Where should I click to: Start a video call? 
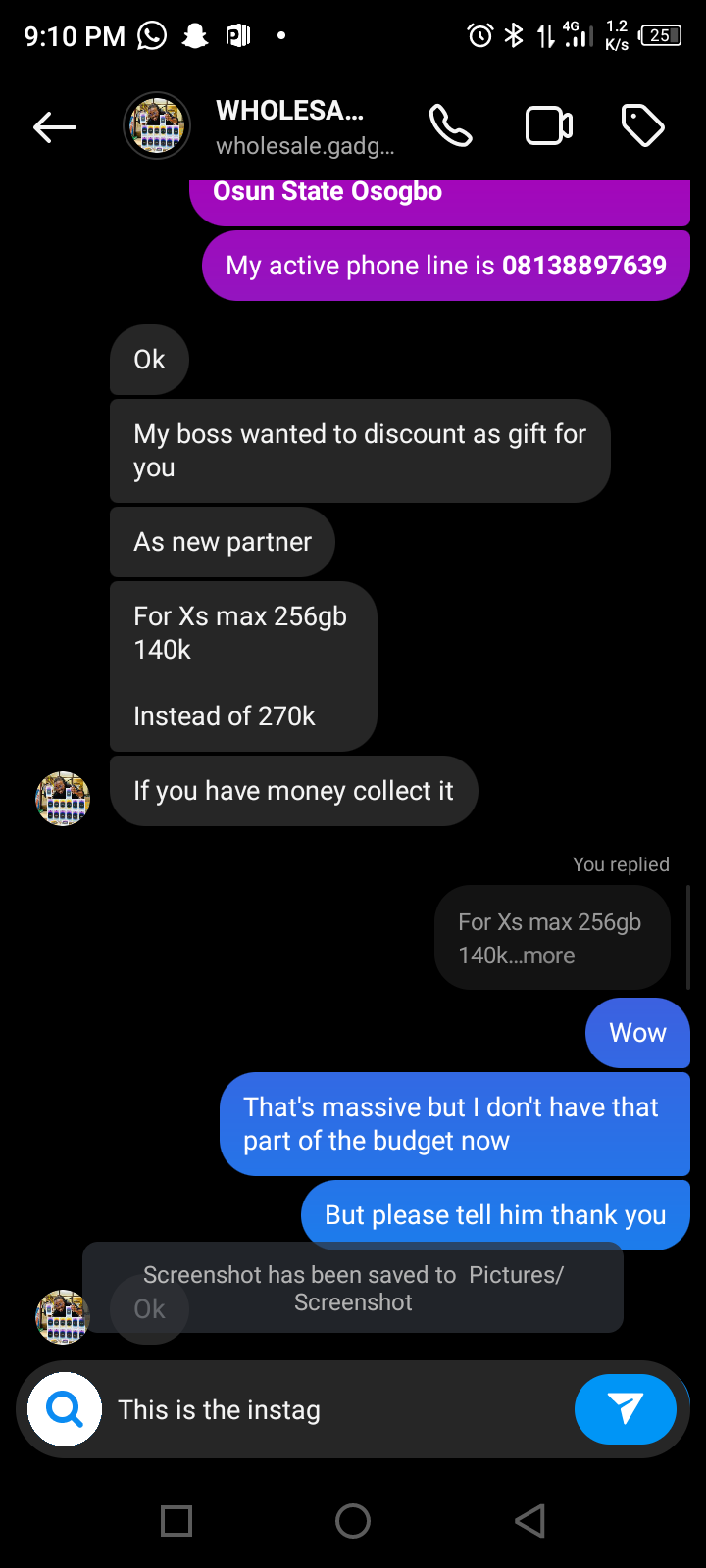(549, 126)
